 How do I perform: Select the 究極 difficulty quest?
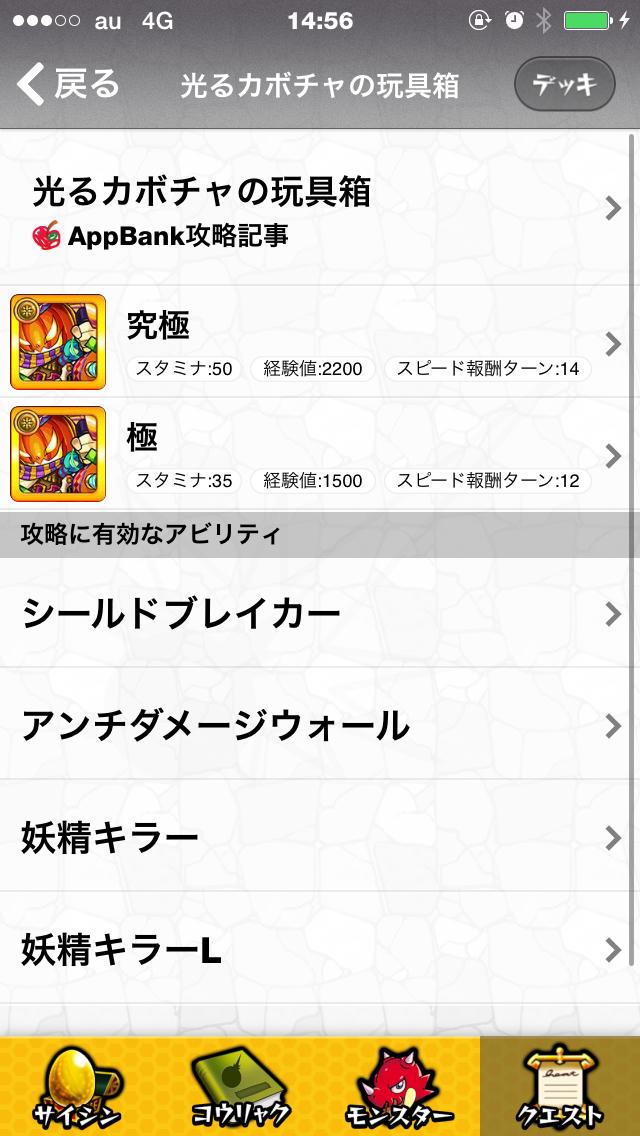[320, 342]
